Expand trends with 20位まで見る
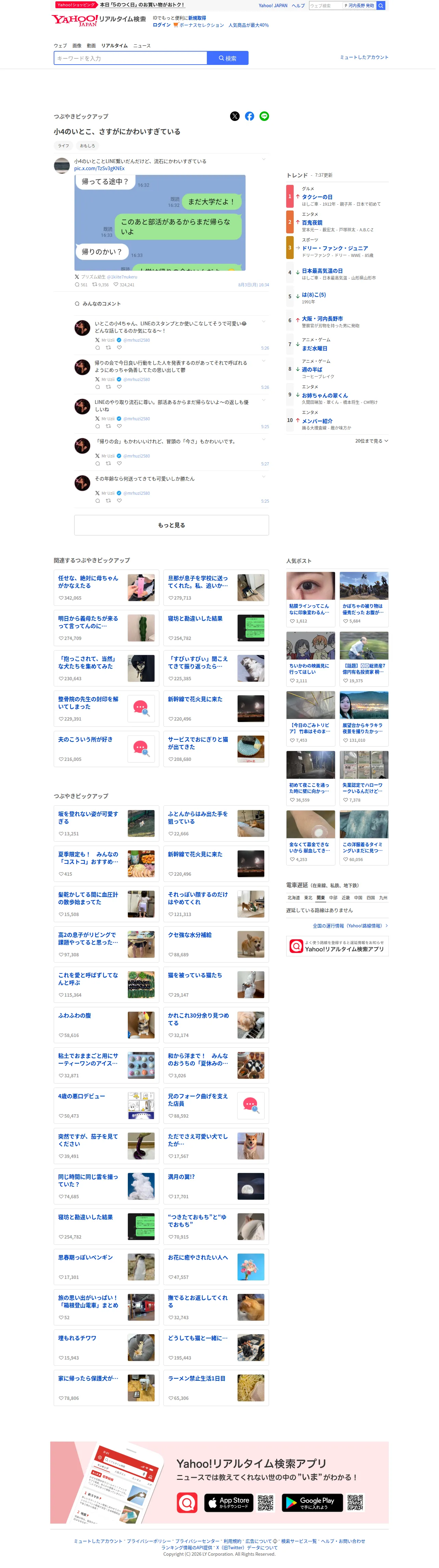Viewport: 439px width, 1568px height. (x=371, y=441)
